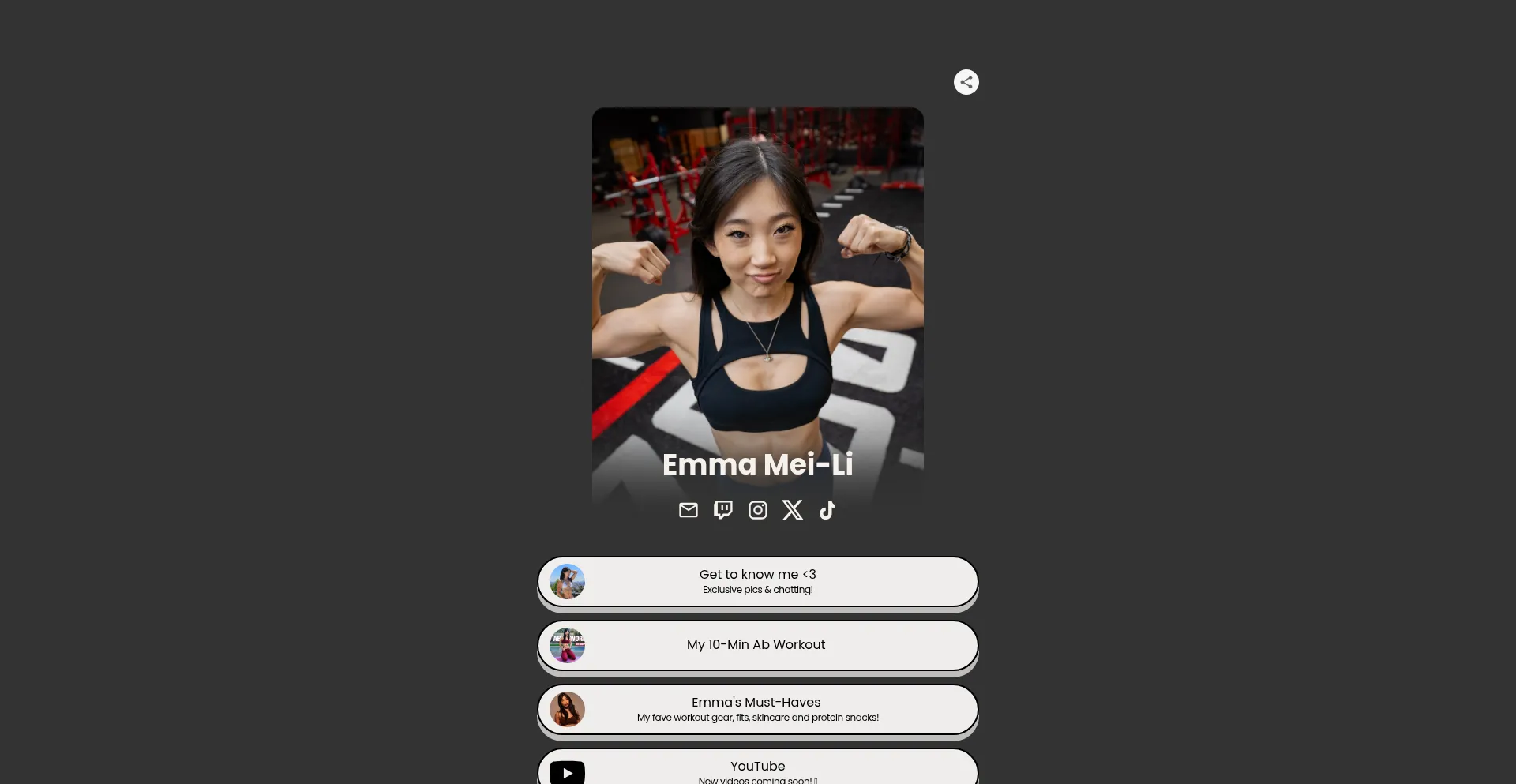Screen dimensions: 1516x784
Task: Open the Instagram profile icon
Action: (758, 510)
